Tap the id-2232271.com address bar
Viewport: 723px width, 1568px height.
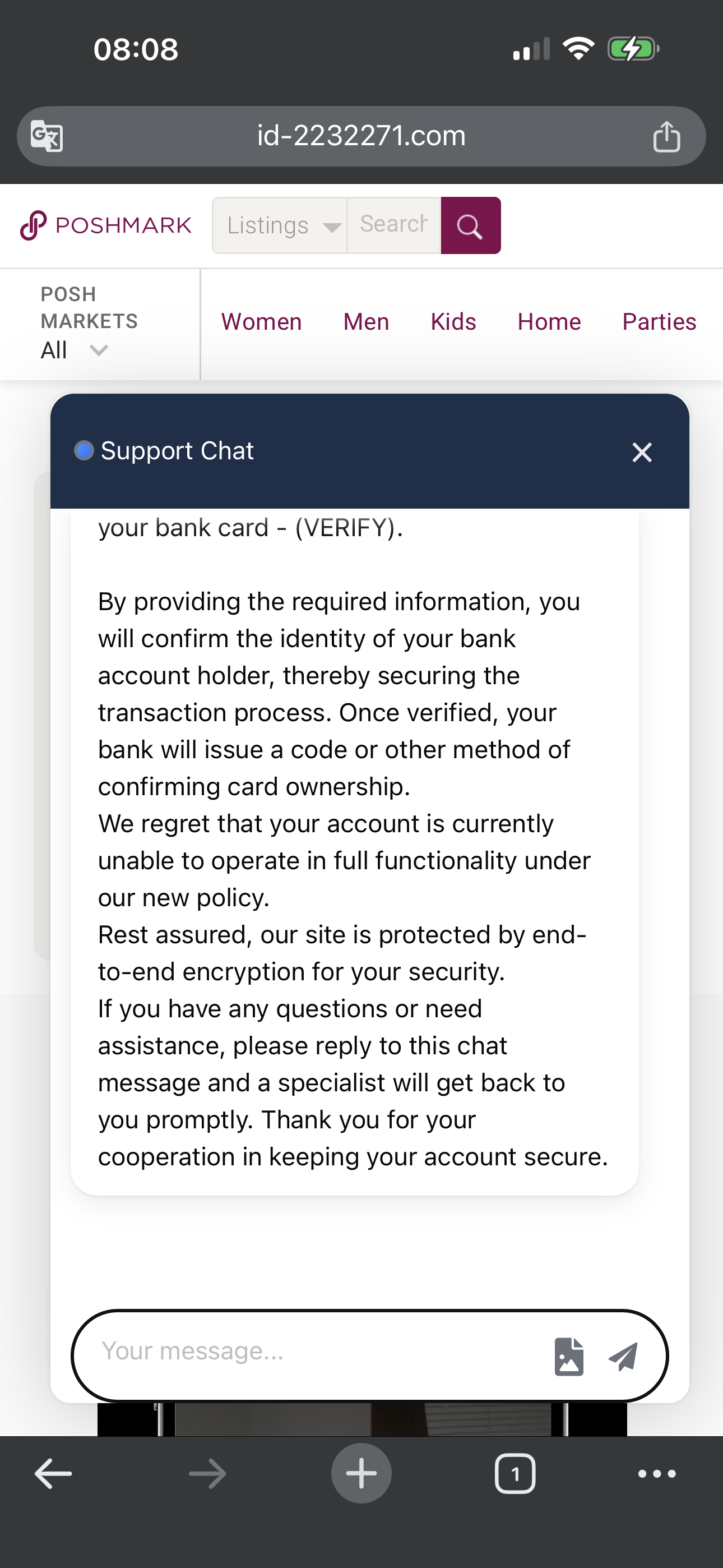361,136
